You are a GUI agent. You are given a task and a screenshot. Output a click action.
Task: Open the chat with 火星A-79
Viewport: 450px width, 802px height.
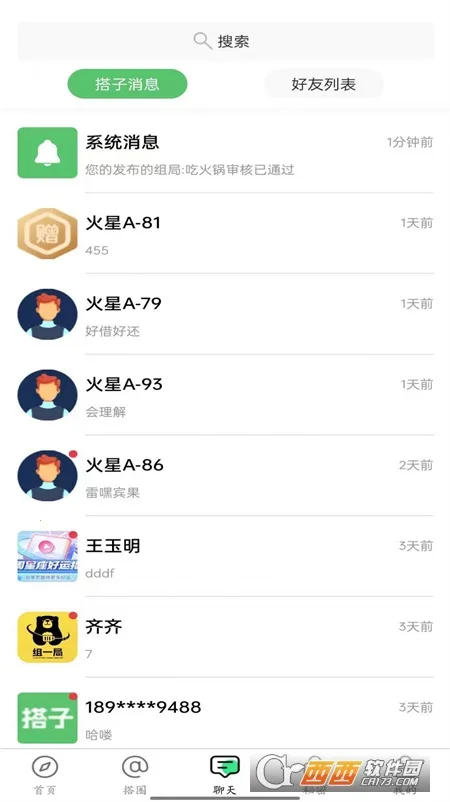click(225, 315)
